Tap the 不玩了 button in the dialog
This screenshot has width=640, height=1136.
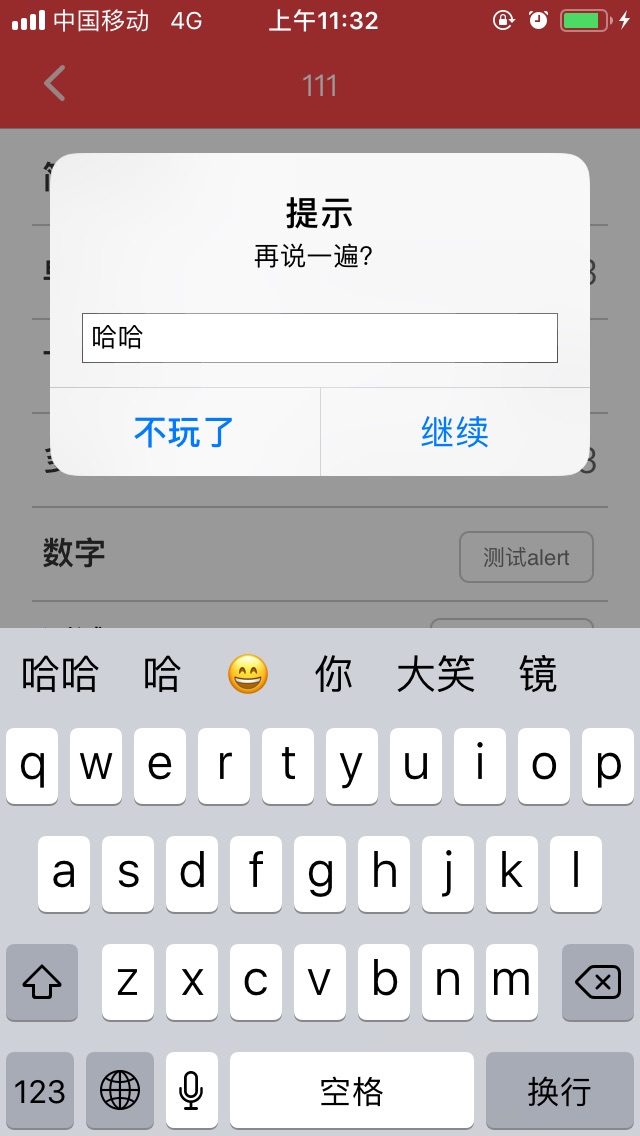(185, 432)
